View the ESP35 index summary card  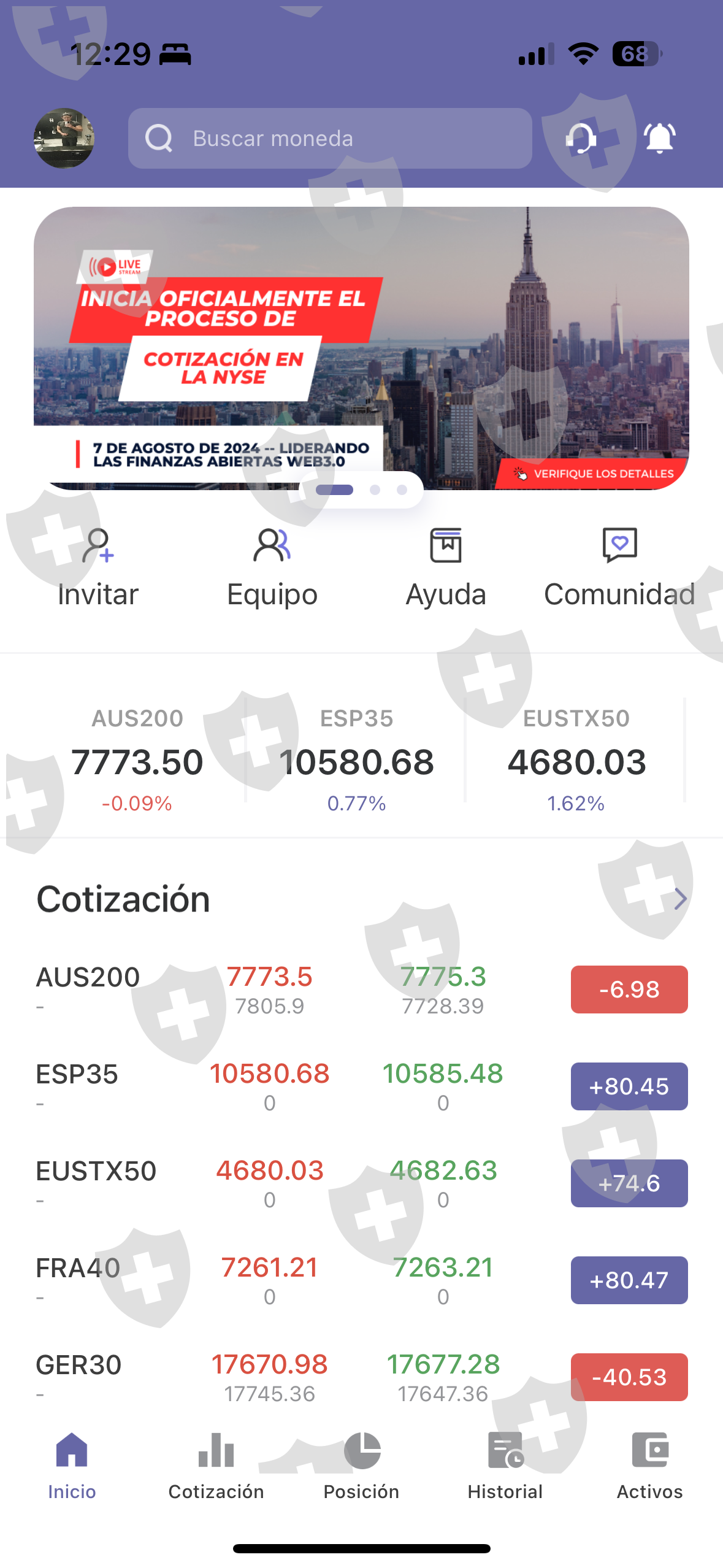point(356,759)
